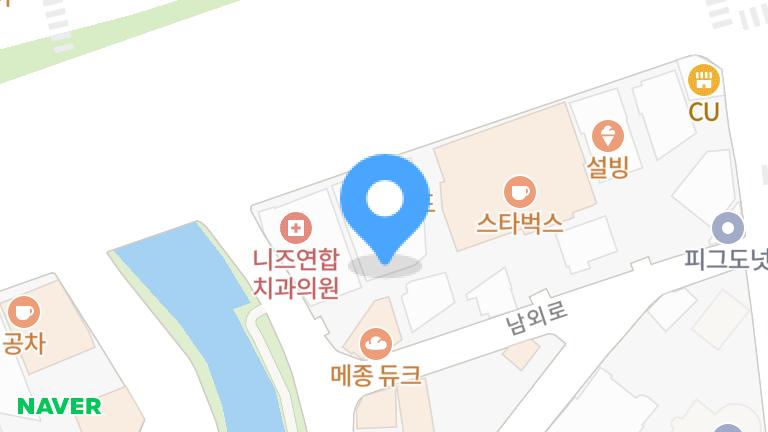
Task: Open the 스타벅스 cafe marker
Action: pyautogui.click(x=519, y=191)
